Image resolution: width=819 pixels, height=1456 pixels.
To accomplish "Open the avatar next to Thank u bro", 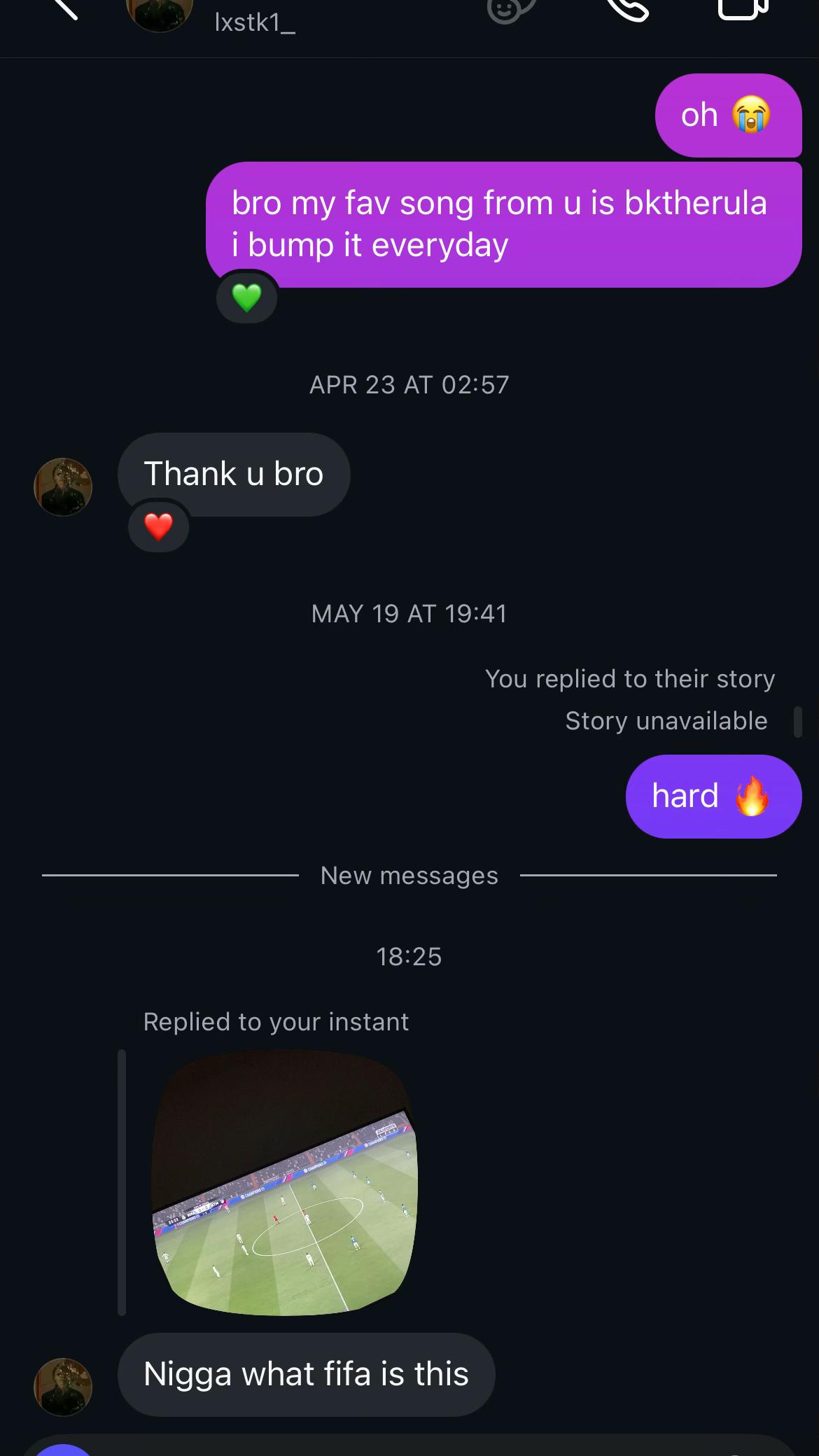I will (63, 487).
